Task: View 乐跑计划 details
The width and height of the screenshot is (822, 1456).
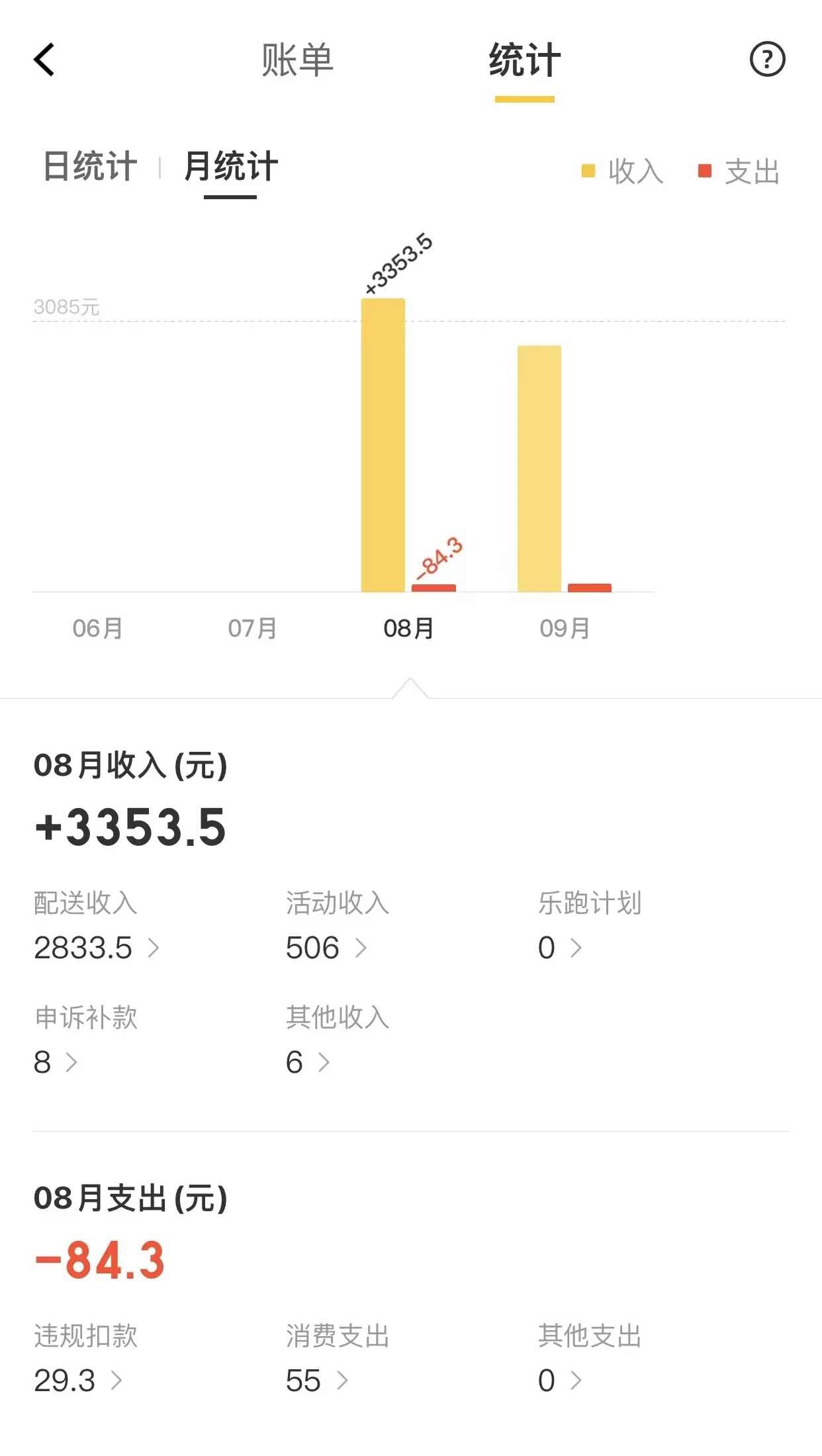Action: click(560, 948)
